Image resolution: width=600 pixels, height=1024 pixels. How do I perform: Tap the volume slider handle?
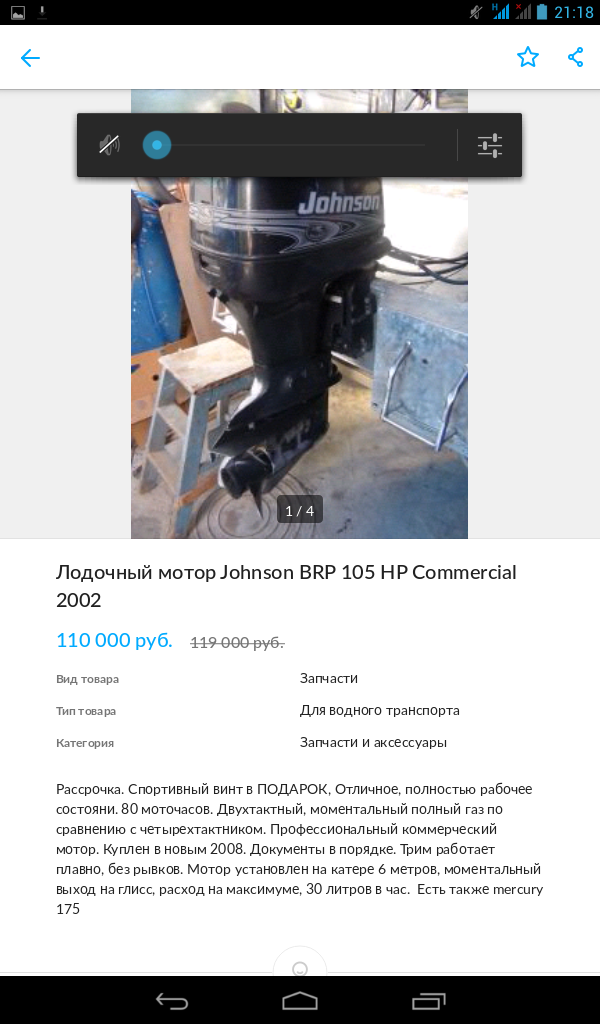click(x=156, y=145)
